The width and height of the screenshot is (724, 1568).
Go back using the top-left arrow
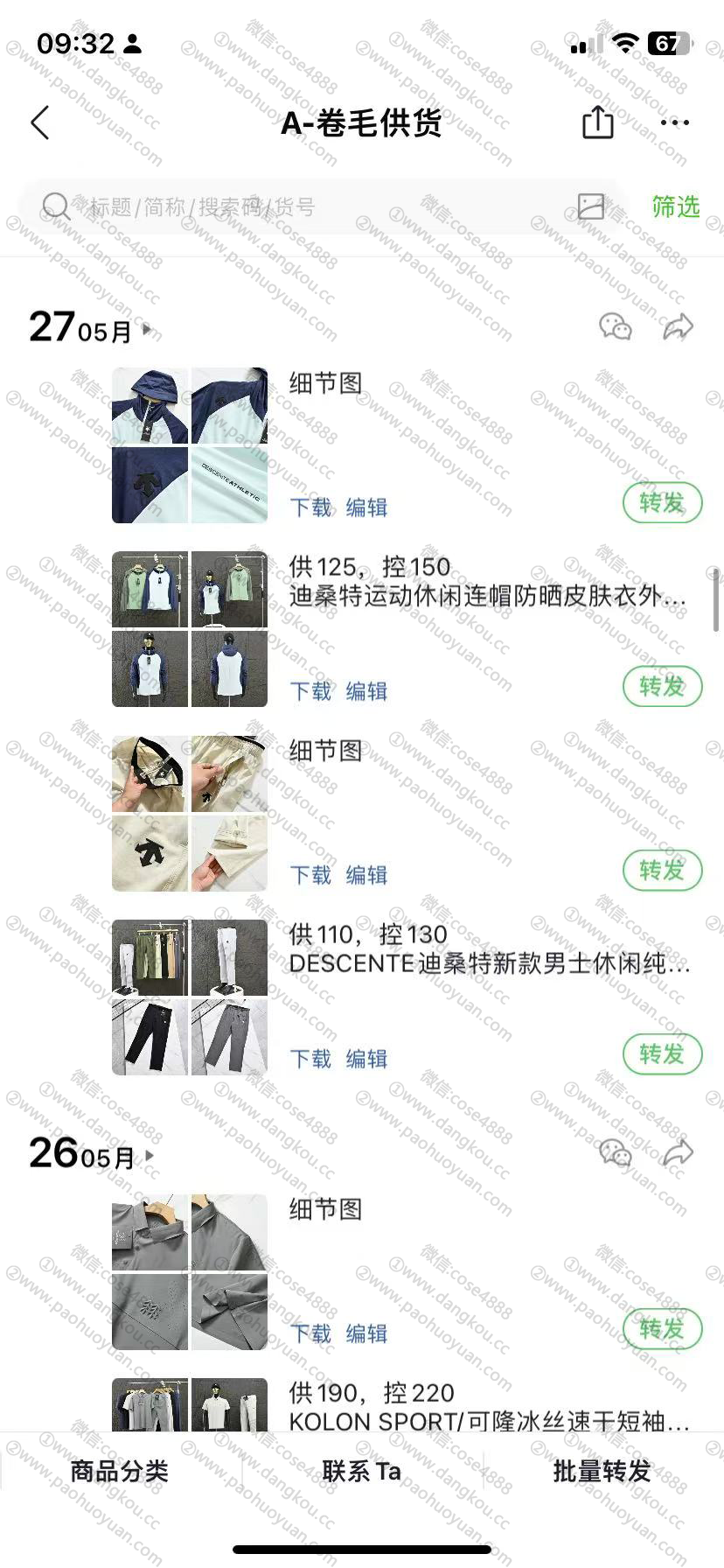pos(40,122)
